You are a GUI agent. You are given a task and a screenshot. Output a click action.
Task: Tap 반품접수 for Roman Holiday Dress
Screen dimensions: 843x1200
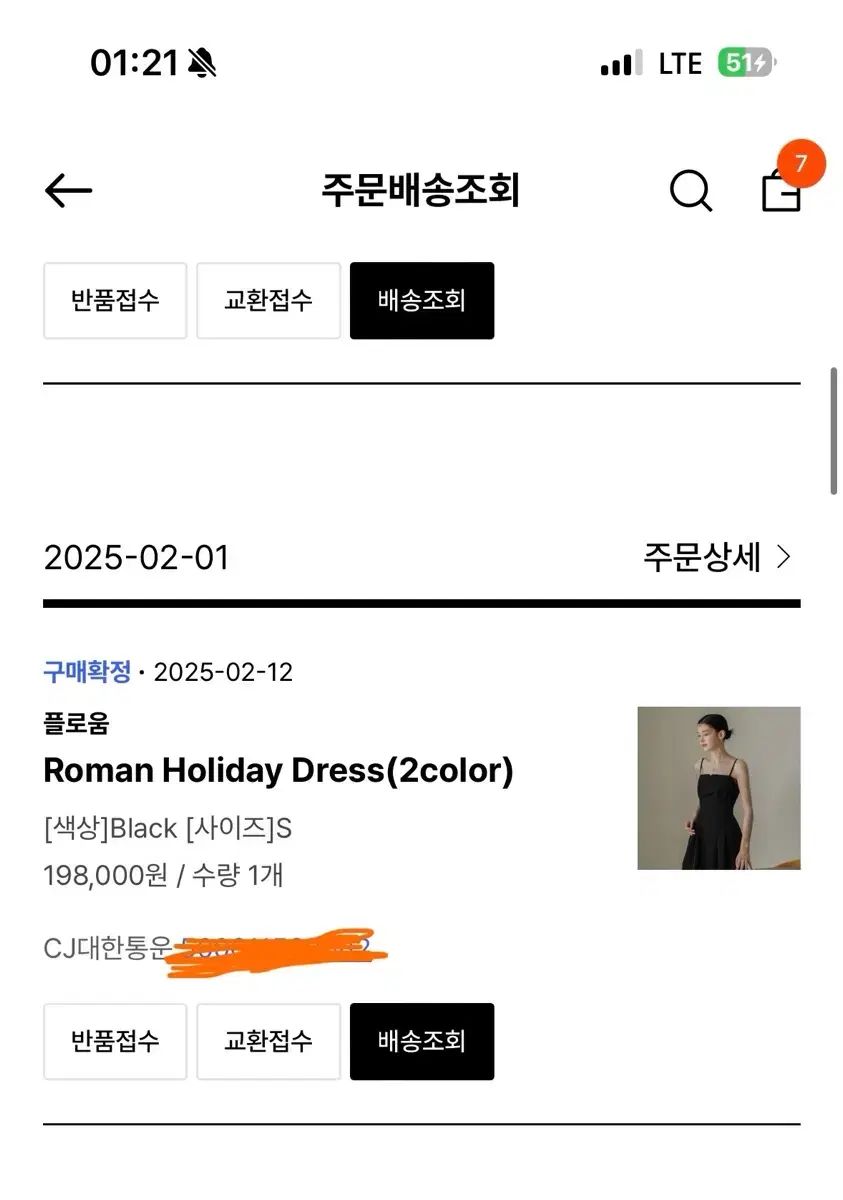(115, 1041)
